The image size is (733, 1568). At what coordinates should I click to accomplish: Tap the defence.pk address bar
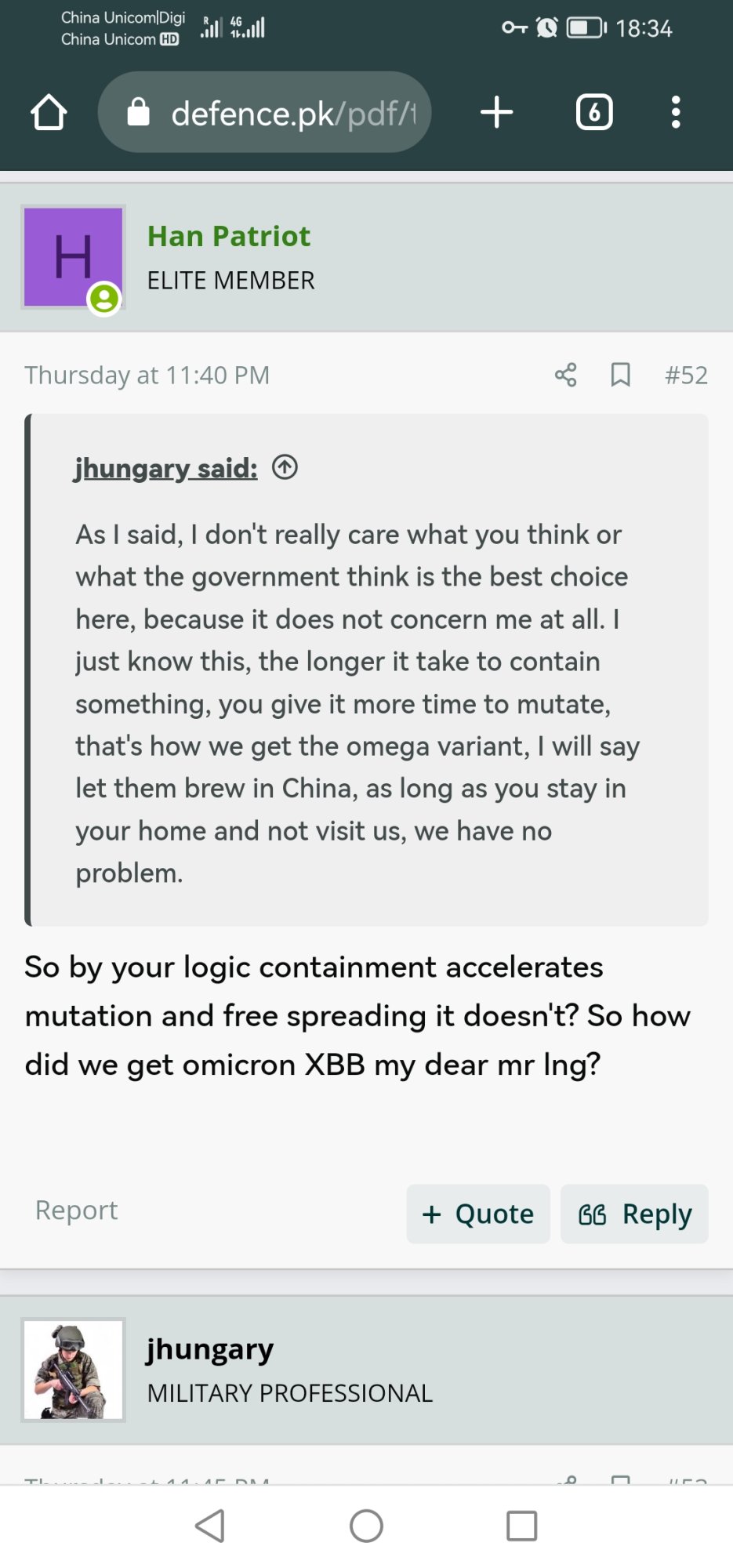[x=264, y=112]
